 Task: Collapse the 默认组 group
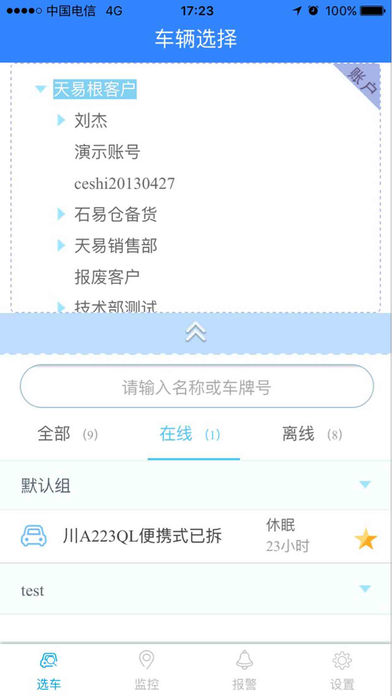[196, 486]
